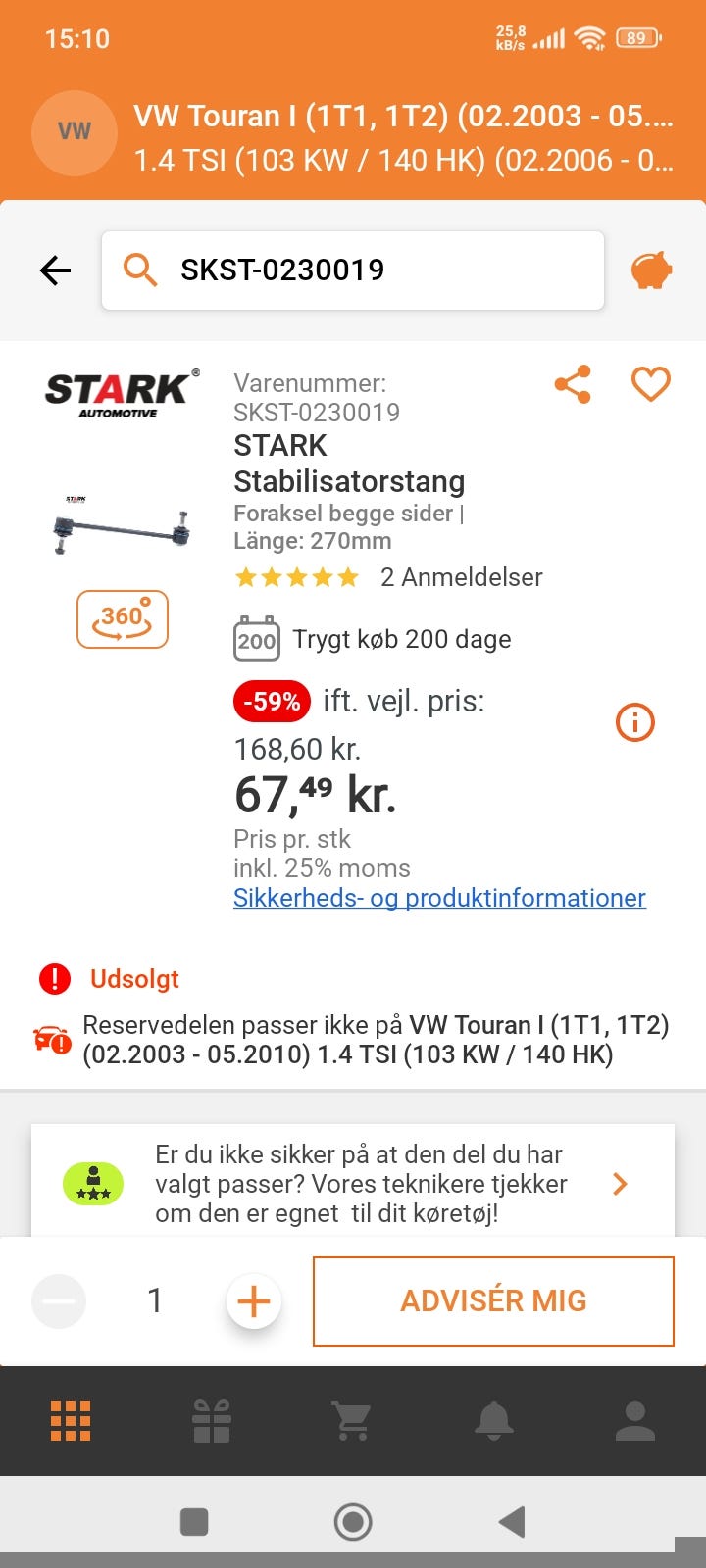The width and height of the screenshot is (706, 1568).
Task: Open Sikkerheds- og produktinformationer link
Action: coord(439,898)
